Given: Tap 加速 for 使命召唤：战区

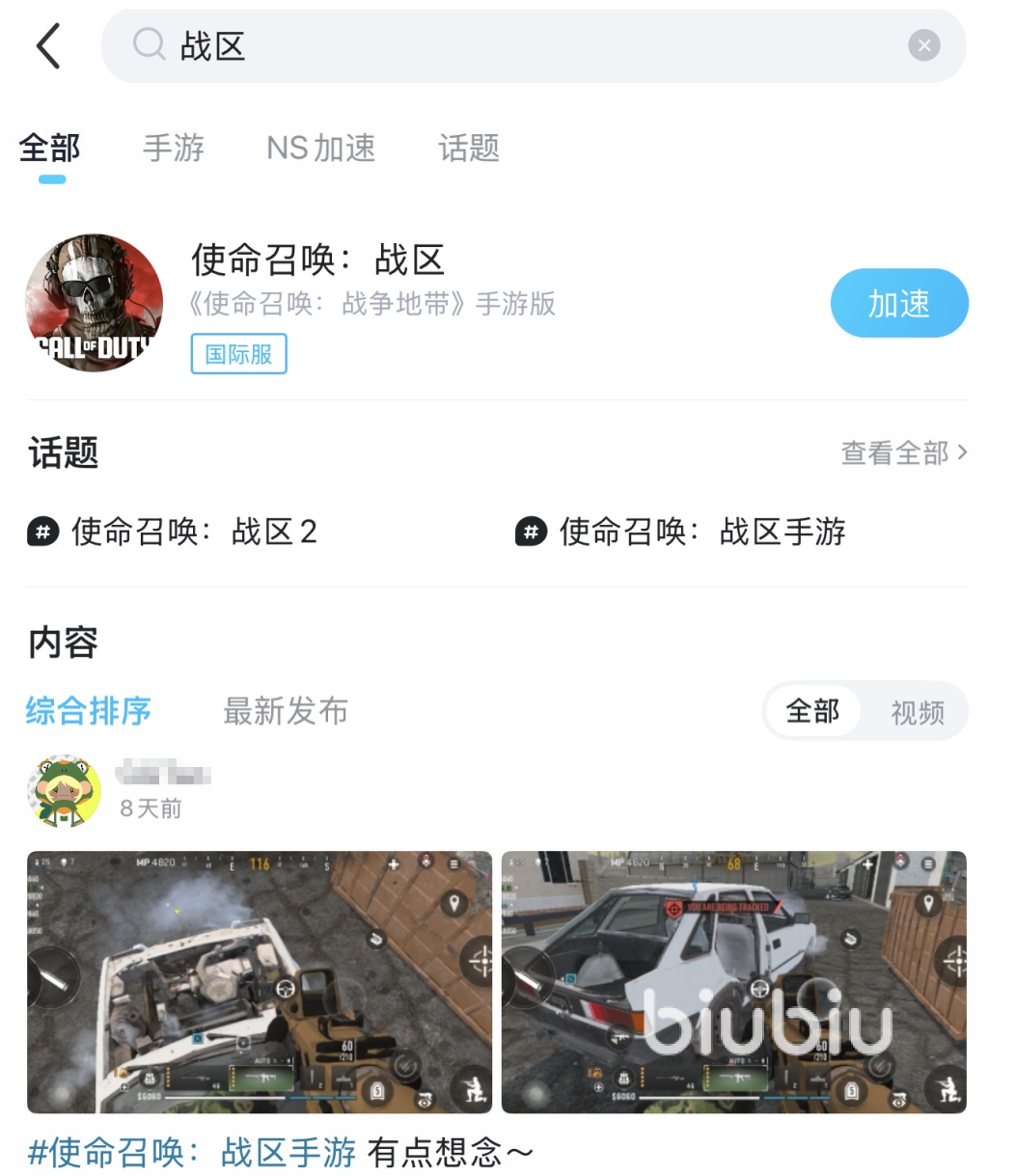Looking at the screenshot, I should [x=898, y=303].
